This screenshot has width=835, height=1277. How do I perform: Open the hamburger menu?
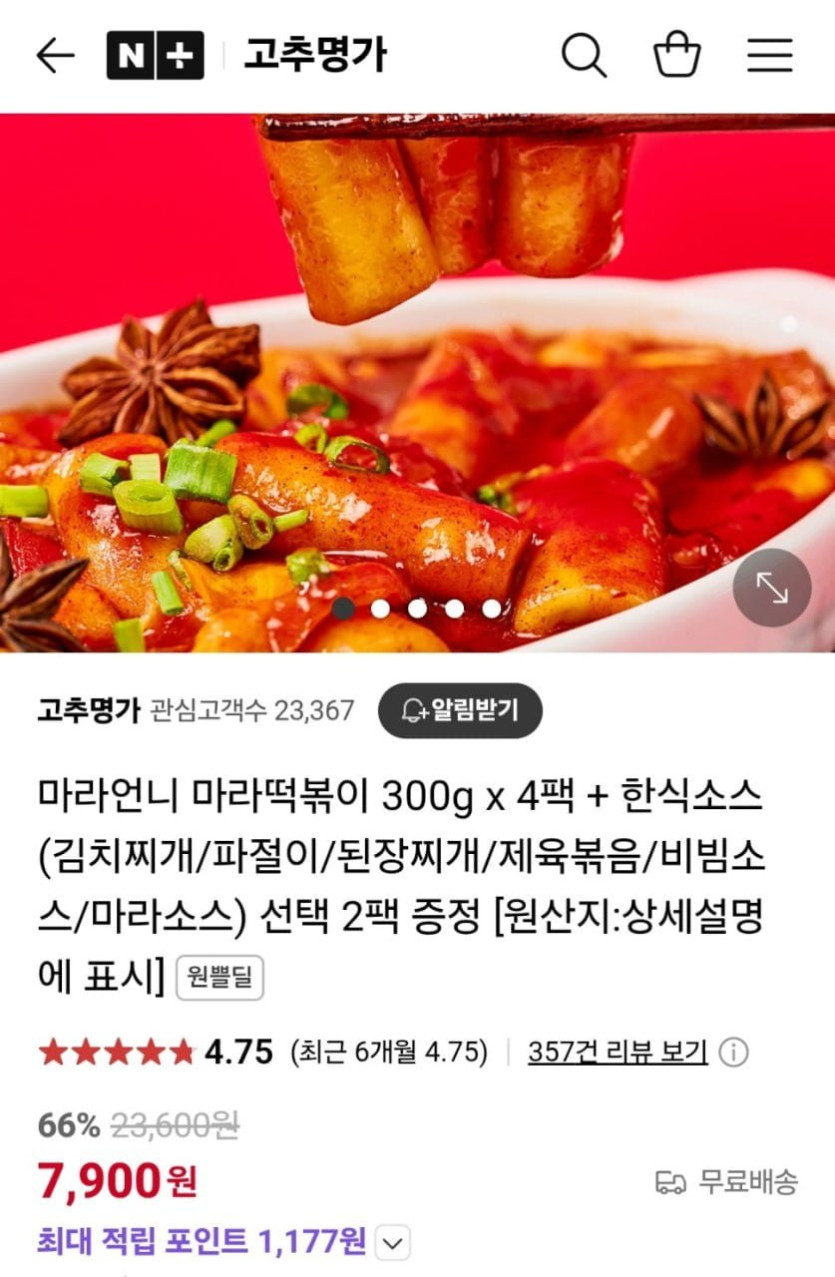[769, 55]
